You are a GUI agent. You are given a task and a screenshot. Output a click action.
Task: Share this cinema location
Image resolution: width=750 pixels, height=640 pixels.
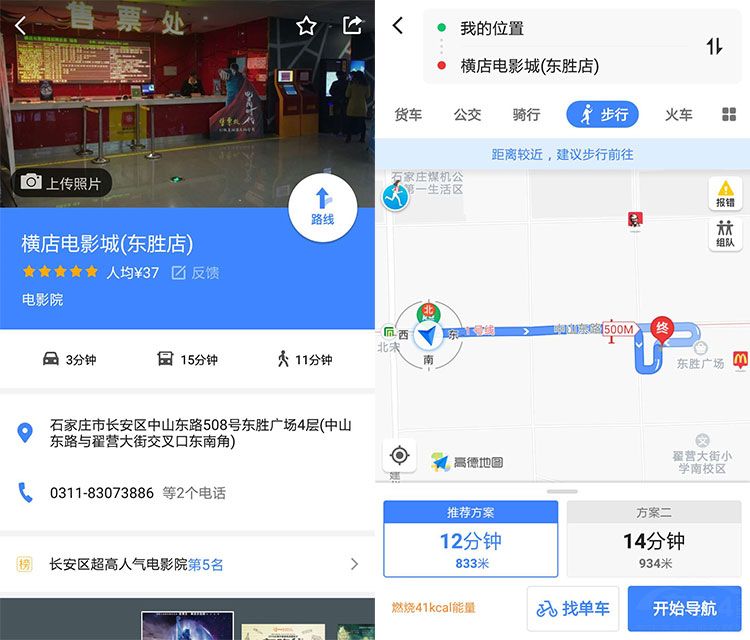coord(352,26)
